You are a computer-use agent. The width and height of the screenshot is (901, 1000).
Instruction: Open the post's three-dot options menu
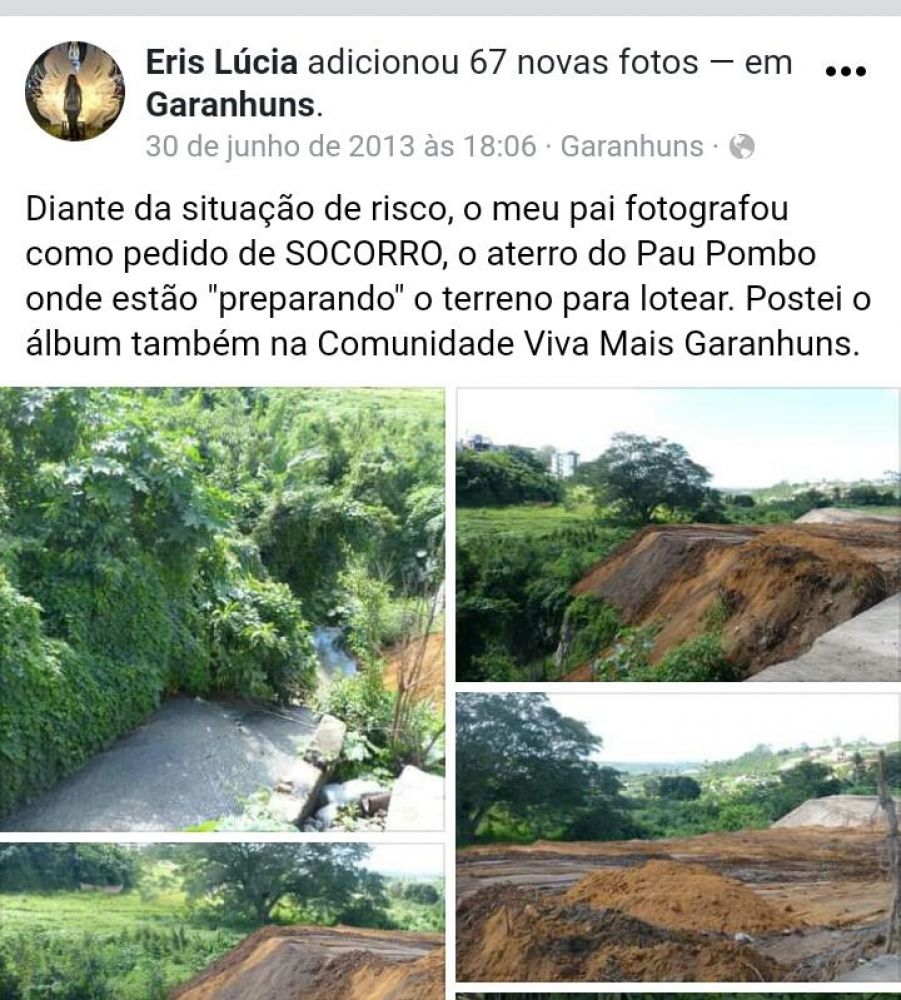(845, 72)
